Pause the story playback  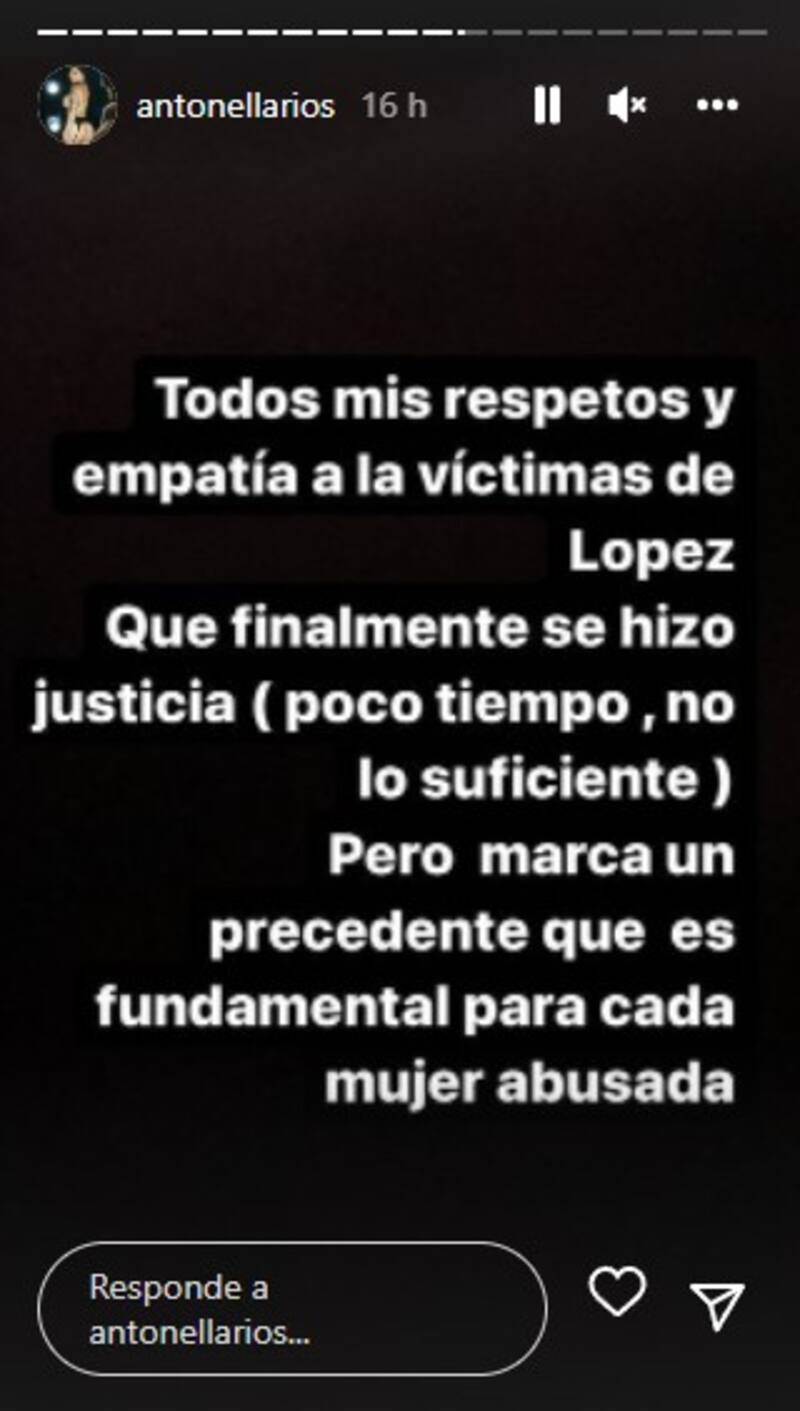coord(547,105)
